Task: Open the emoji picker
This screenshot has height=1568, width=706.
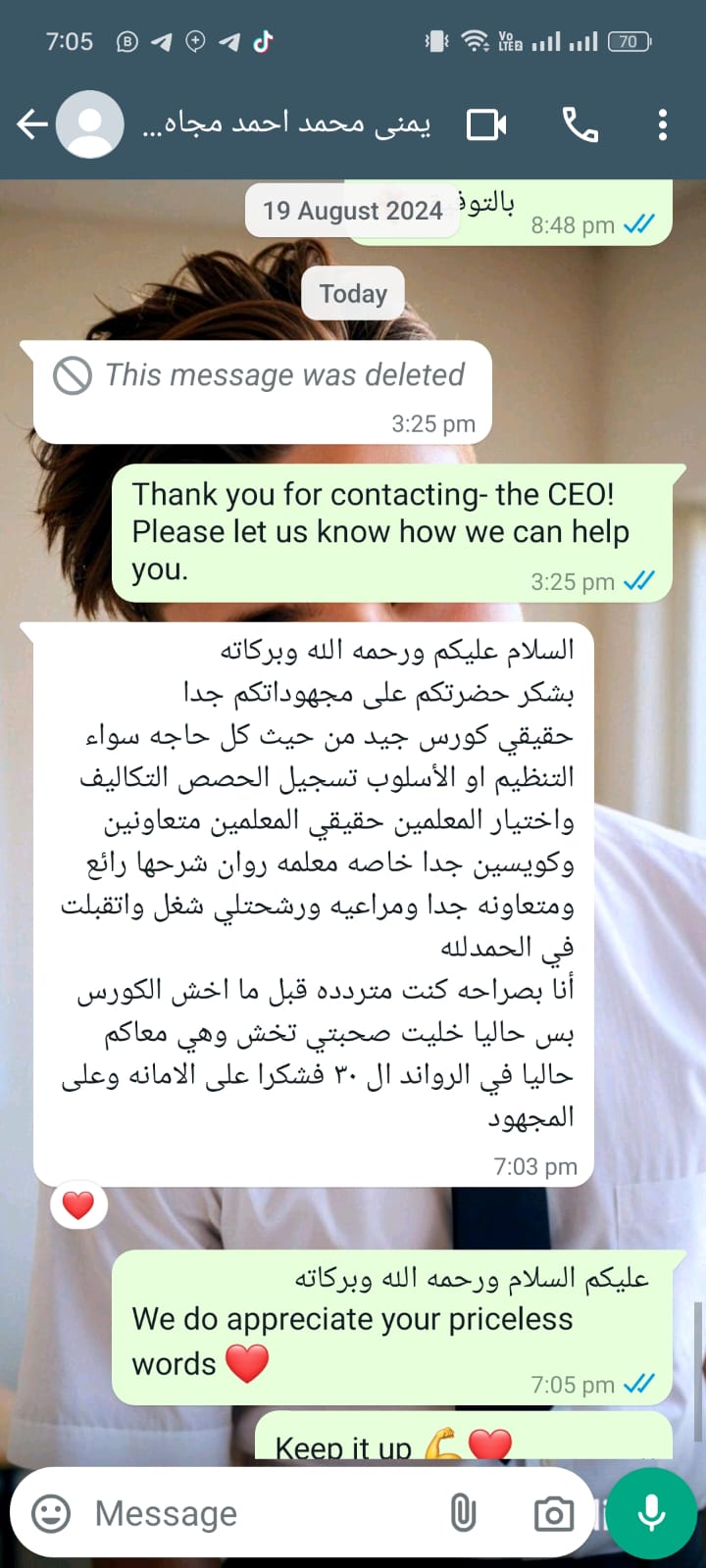Action: click(51, 1513)
